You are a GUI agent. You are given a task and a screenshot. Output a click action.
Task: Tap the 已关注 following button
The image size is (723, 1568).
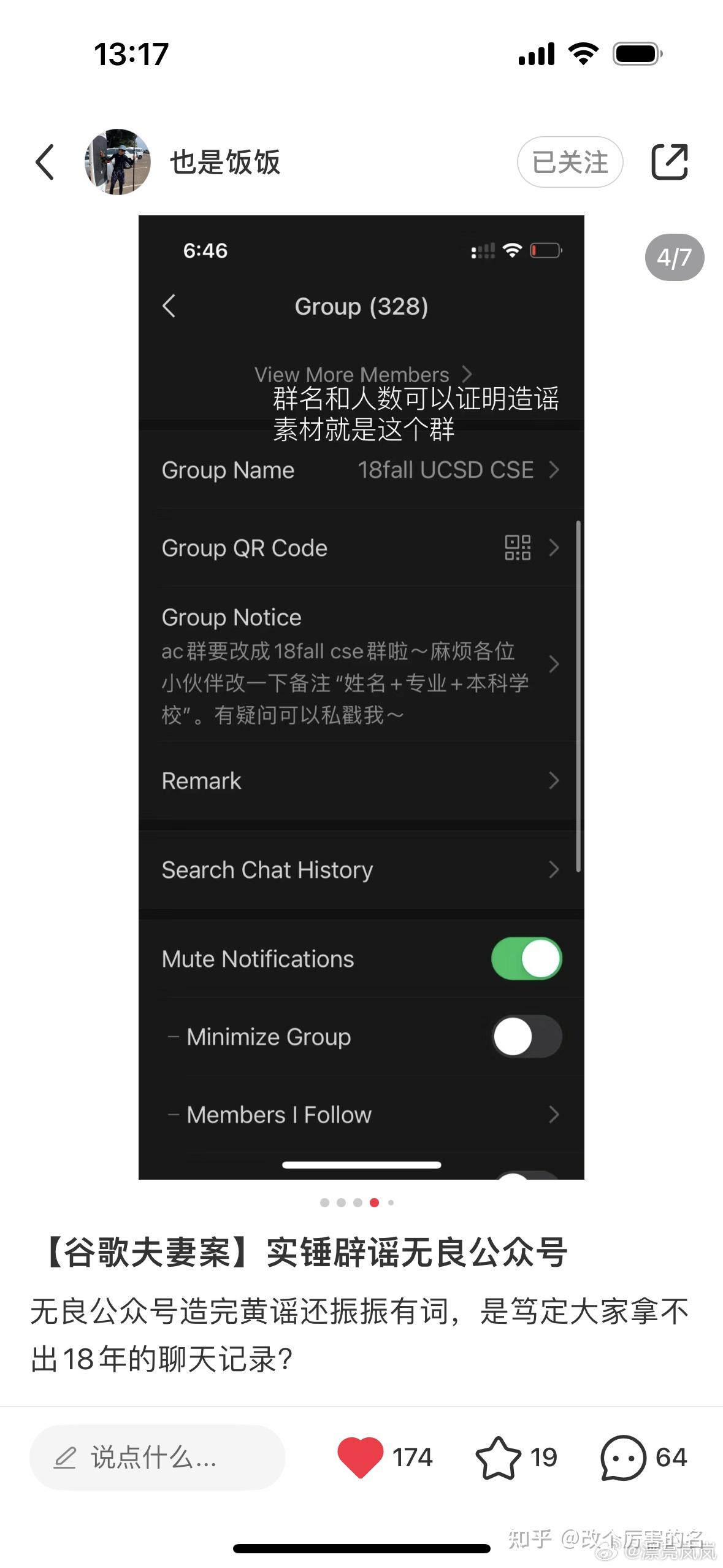[x=570, y=162]
